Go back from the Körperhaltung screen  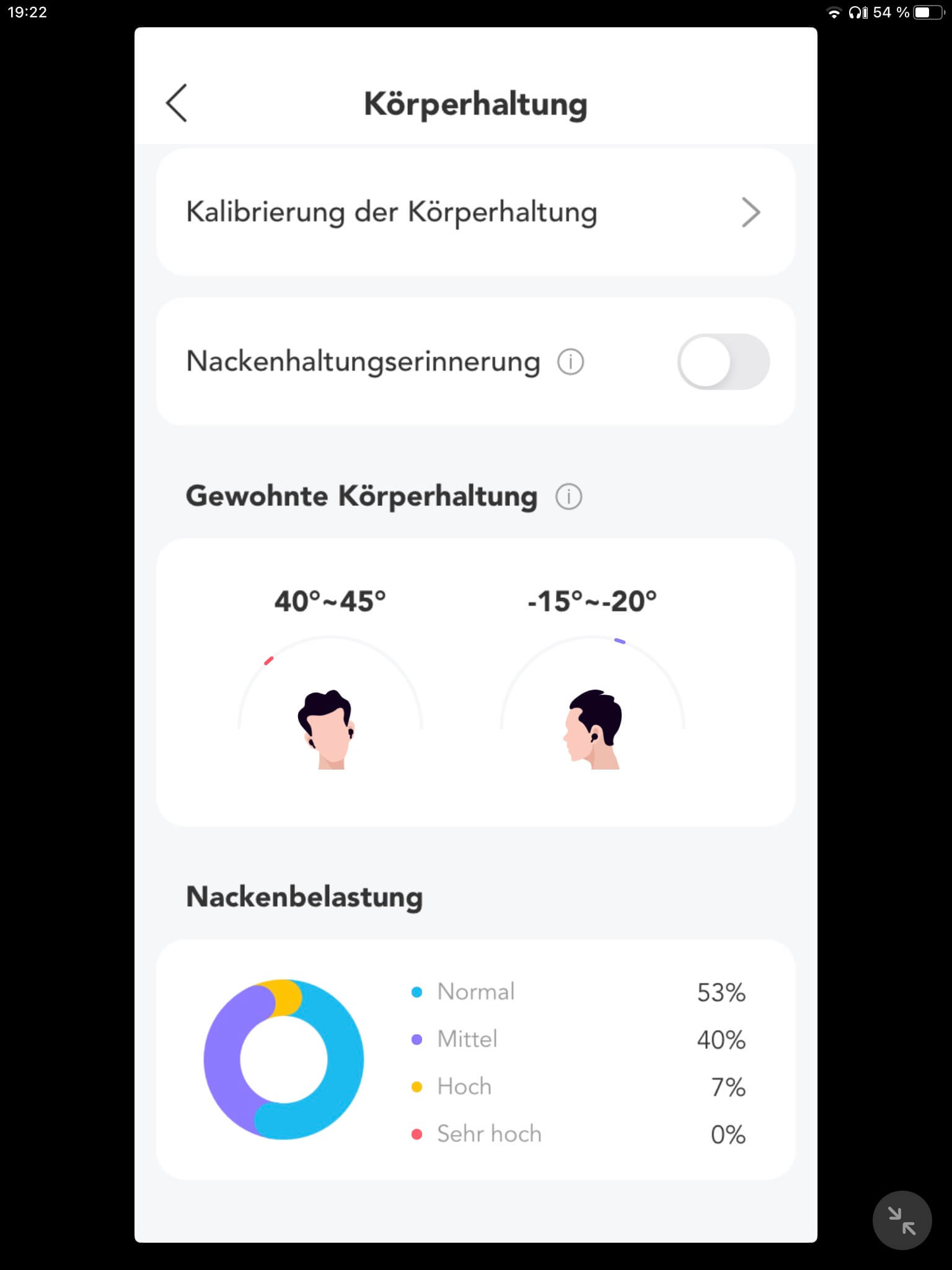pyautogui.click(x=177, y=103)
